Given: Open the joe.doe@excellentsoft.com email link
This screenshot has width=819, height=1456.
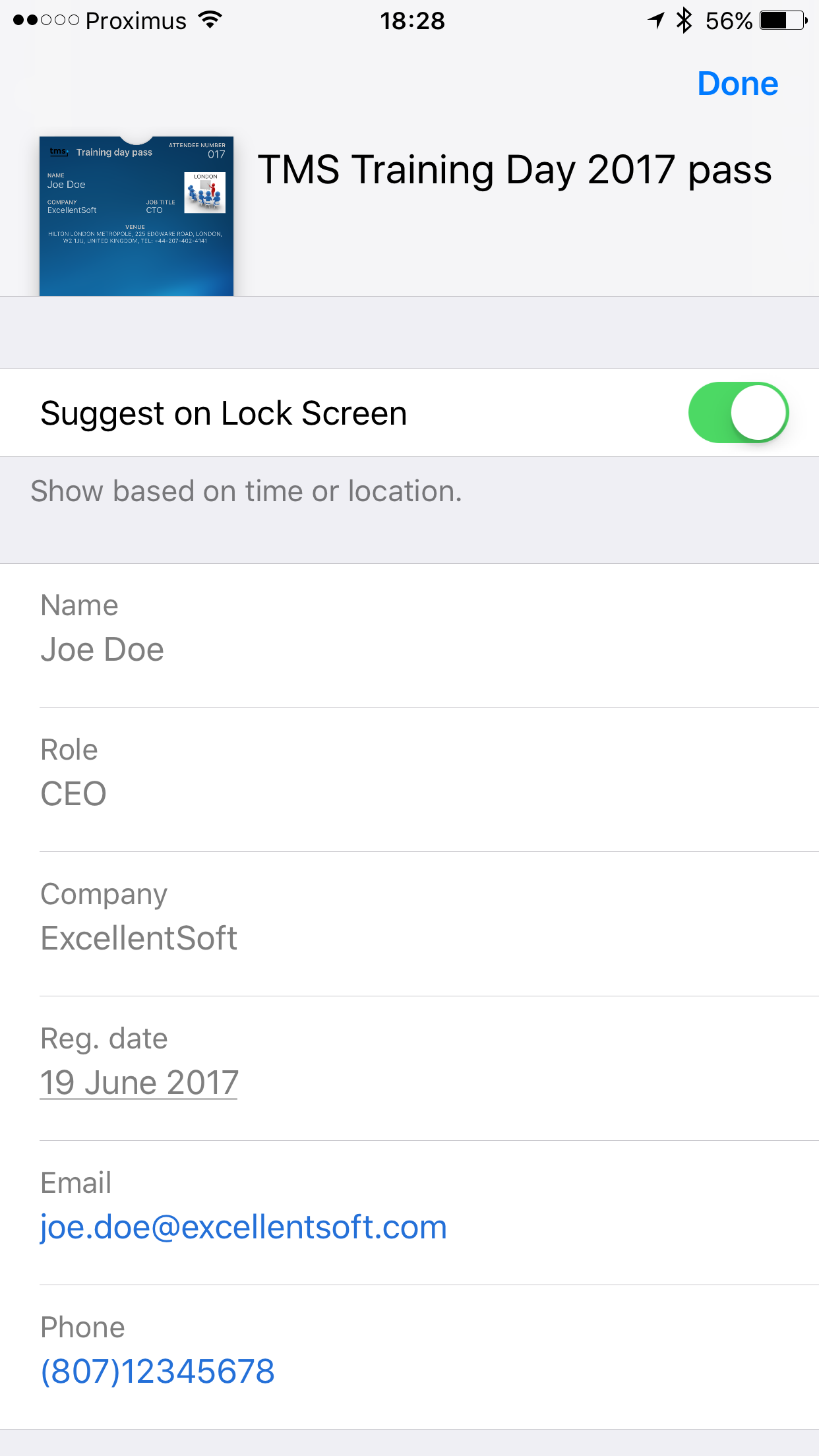Looking at the screenshot, I should pyautogui.click(x=243, y=1227).
